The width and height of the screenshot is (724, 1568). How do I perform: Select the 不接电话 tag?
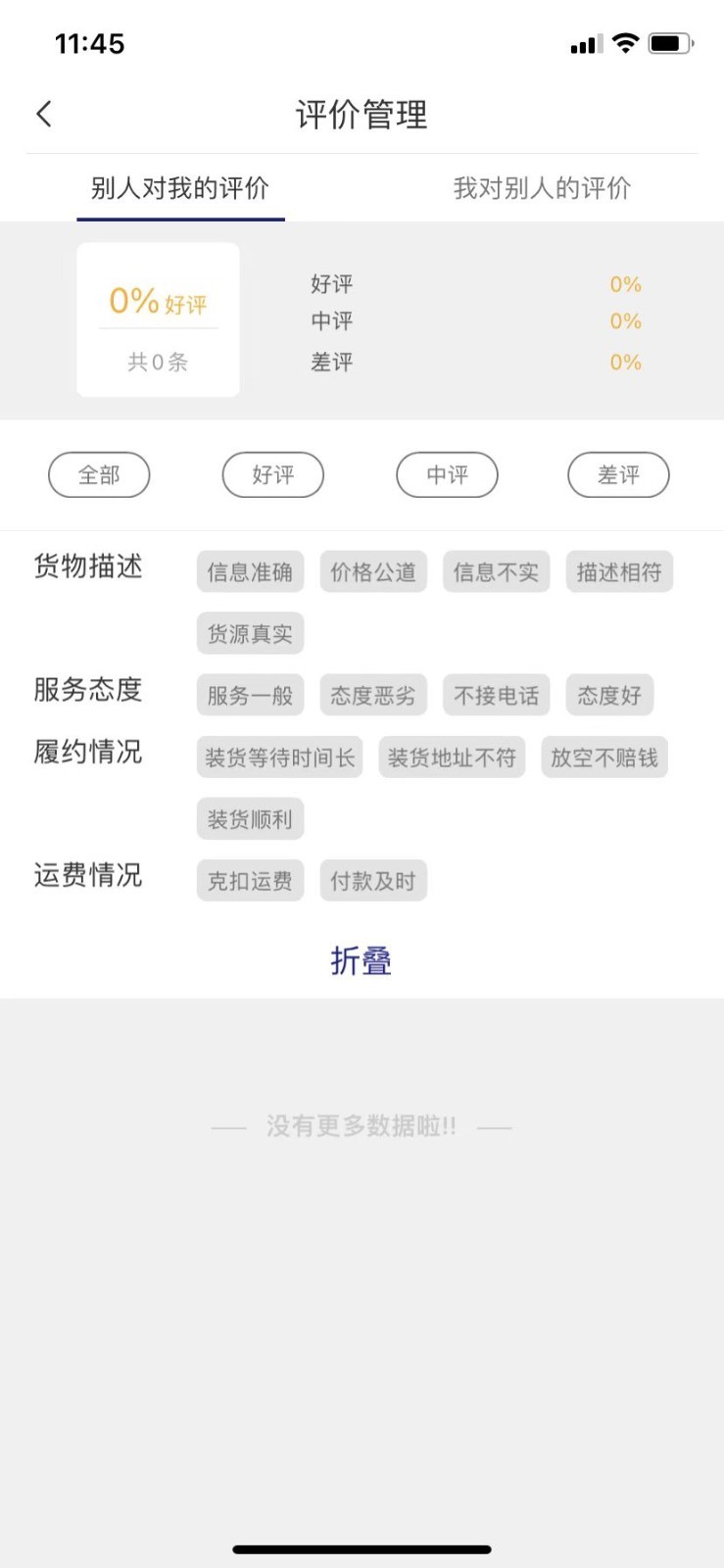[x=496, y=696]
